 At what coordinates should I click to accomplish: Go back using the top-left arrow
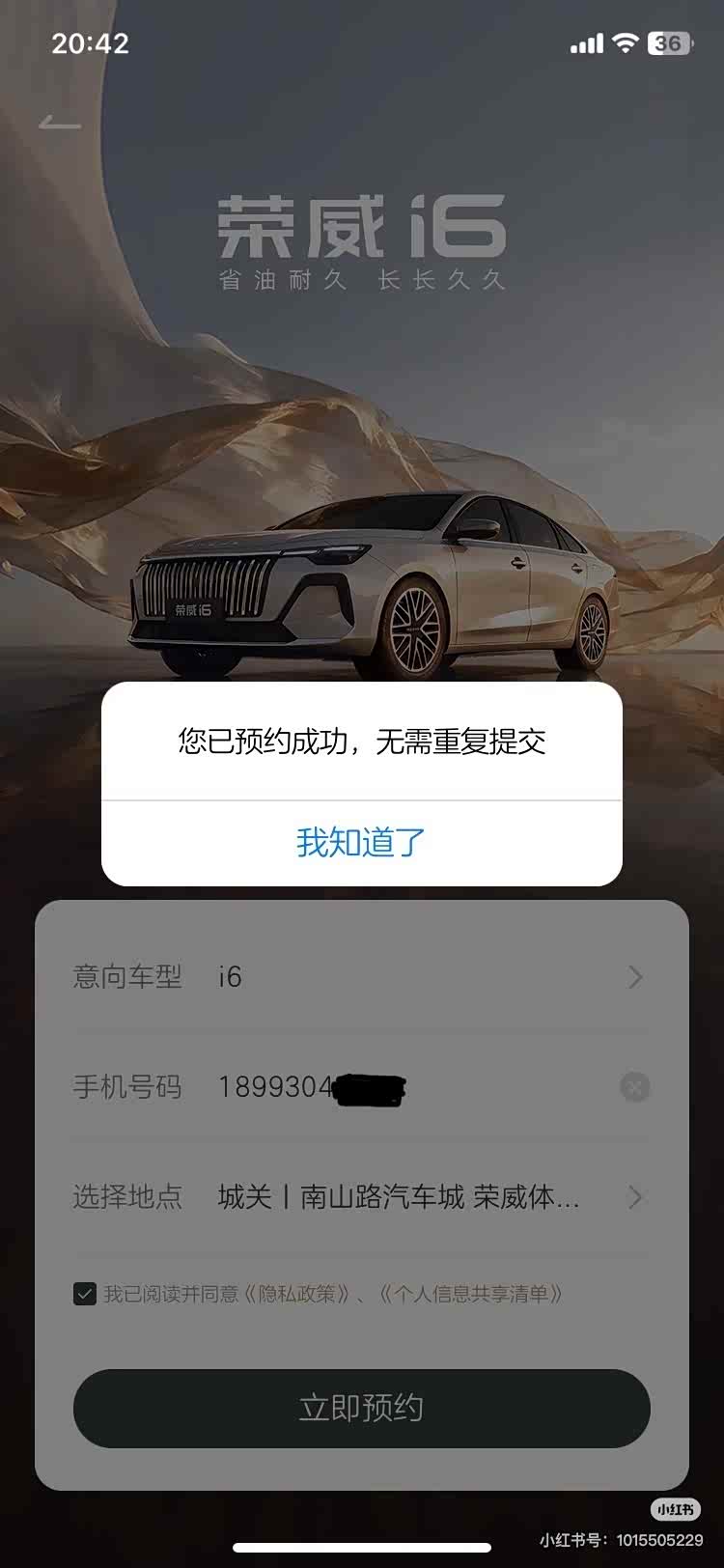coord(60,124)
